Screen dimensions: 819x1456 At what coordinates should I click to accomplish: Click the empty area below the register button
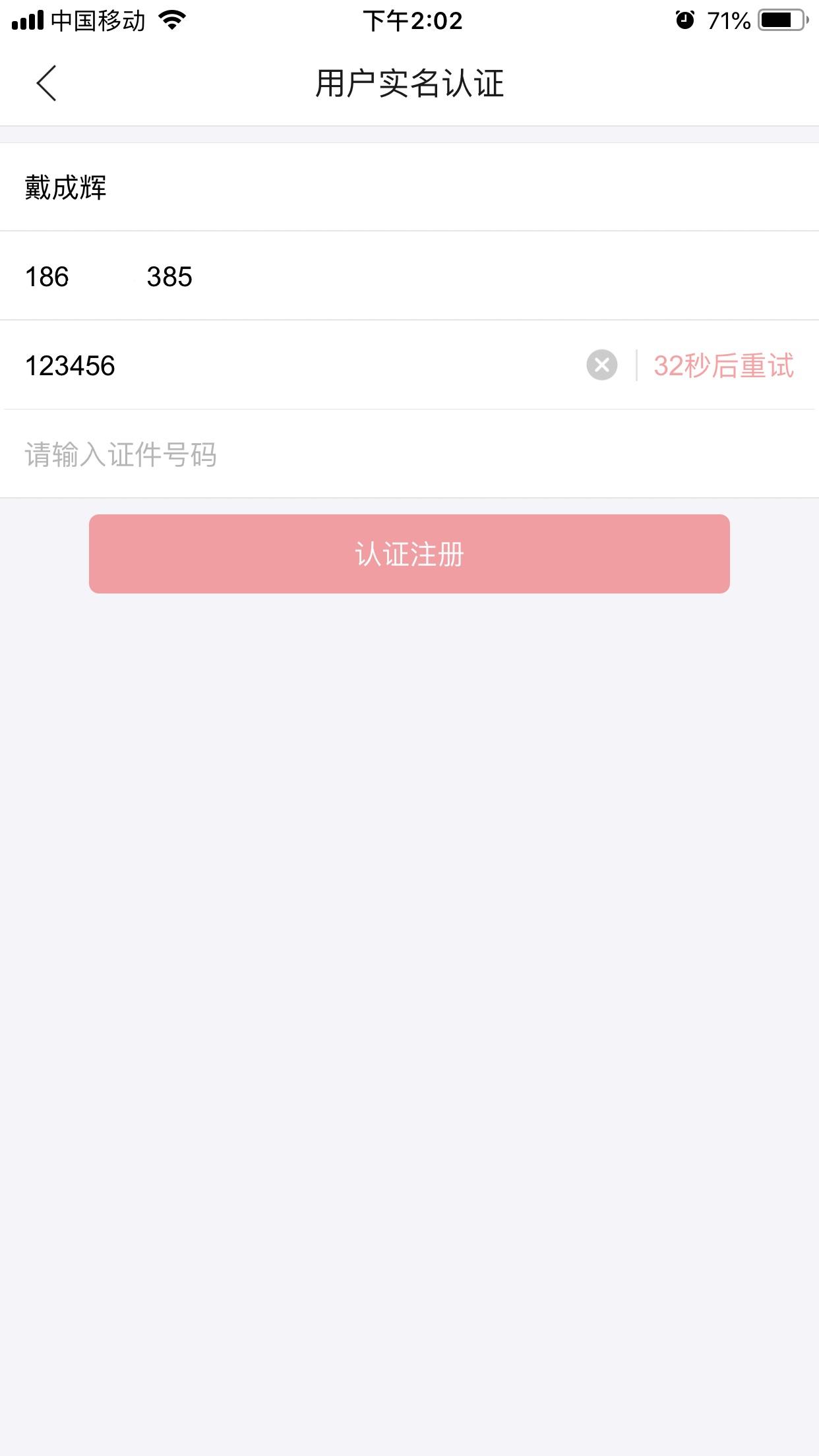pyautogui.click(x=409, y=923)
